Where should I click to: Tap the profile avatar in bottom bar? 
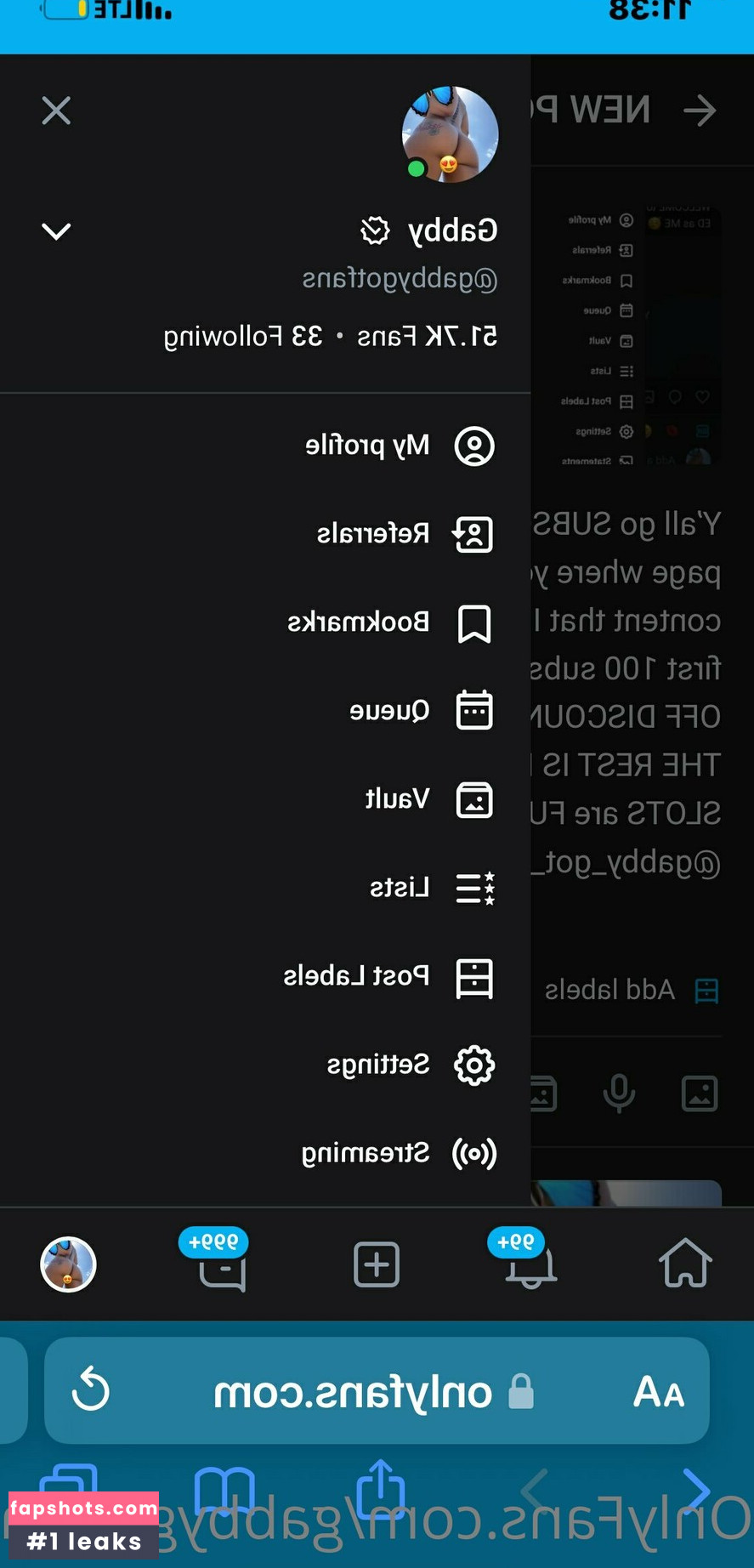pos(68,1264)
